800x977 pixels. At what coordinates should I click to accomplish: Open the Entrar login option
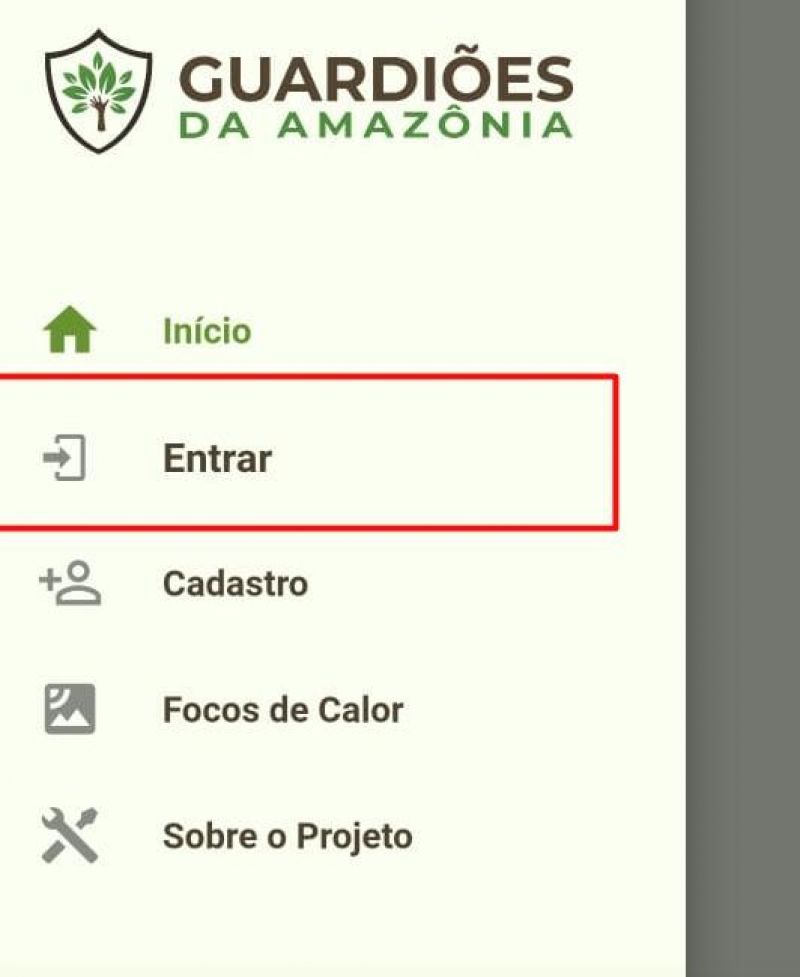click(217, 459)
